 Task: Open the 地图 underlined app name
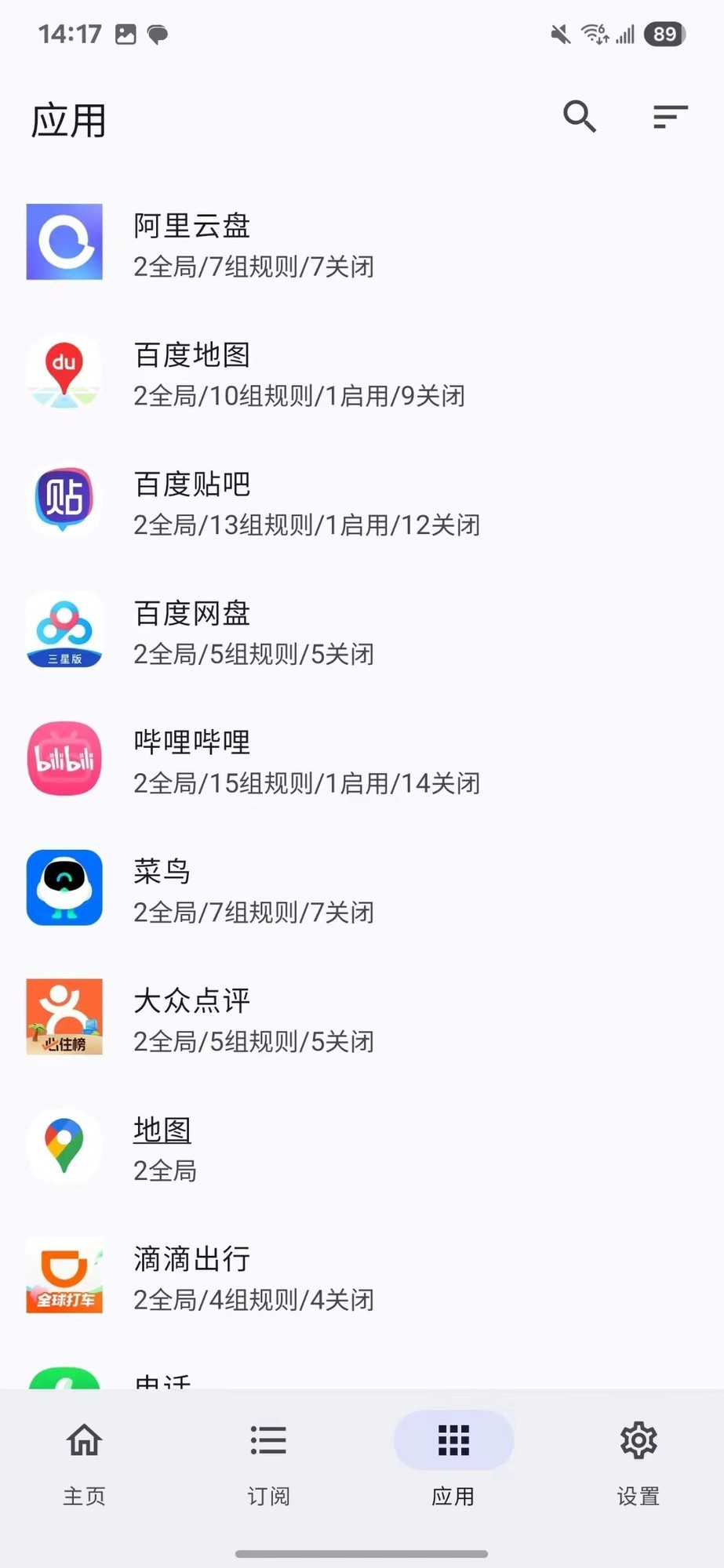click(162, 1129)
